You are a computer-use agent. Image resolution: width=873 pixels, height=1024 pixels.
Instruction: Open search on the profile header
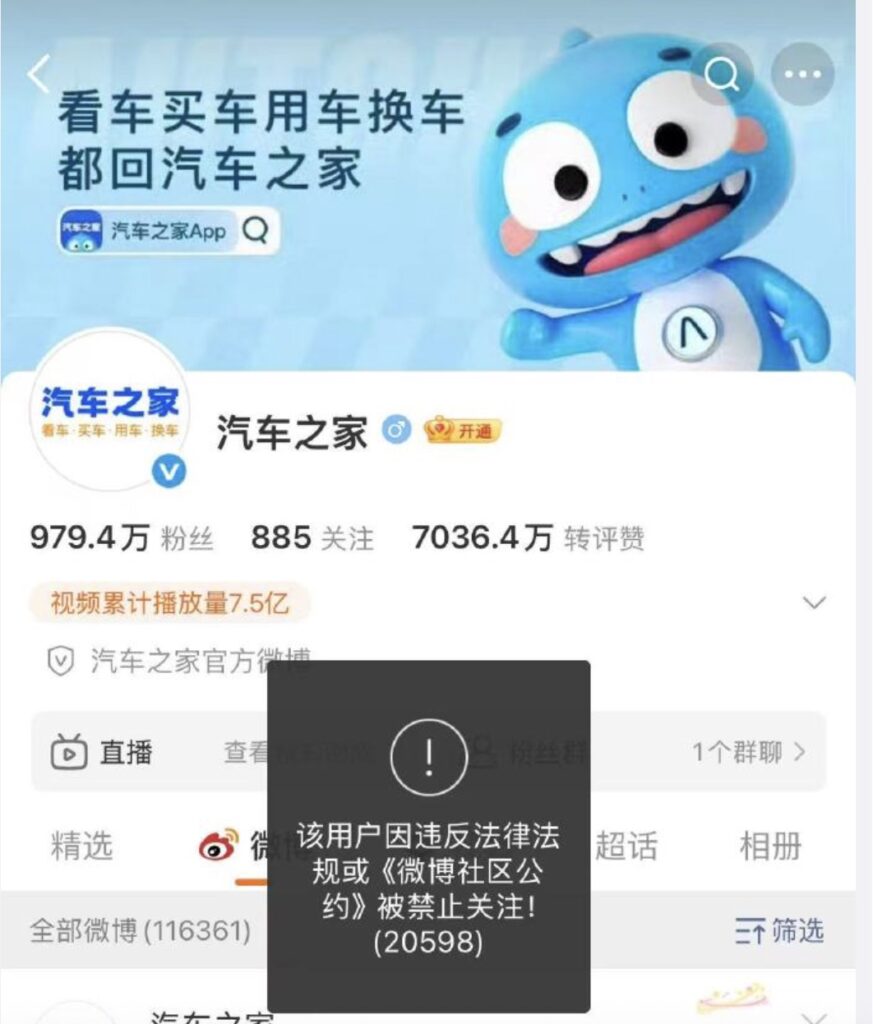pyautogui.click(x=723, y=73)
